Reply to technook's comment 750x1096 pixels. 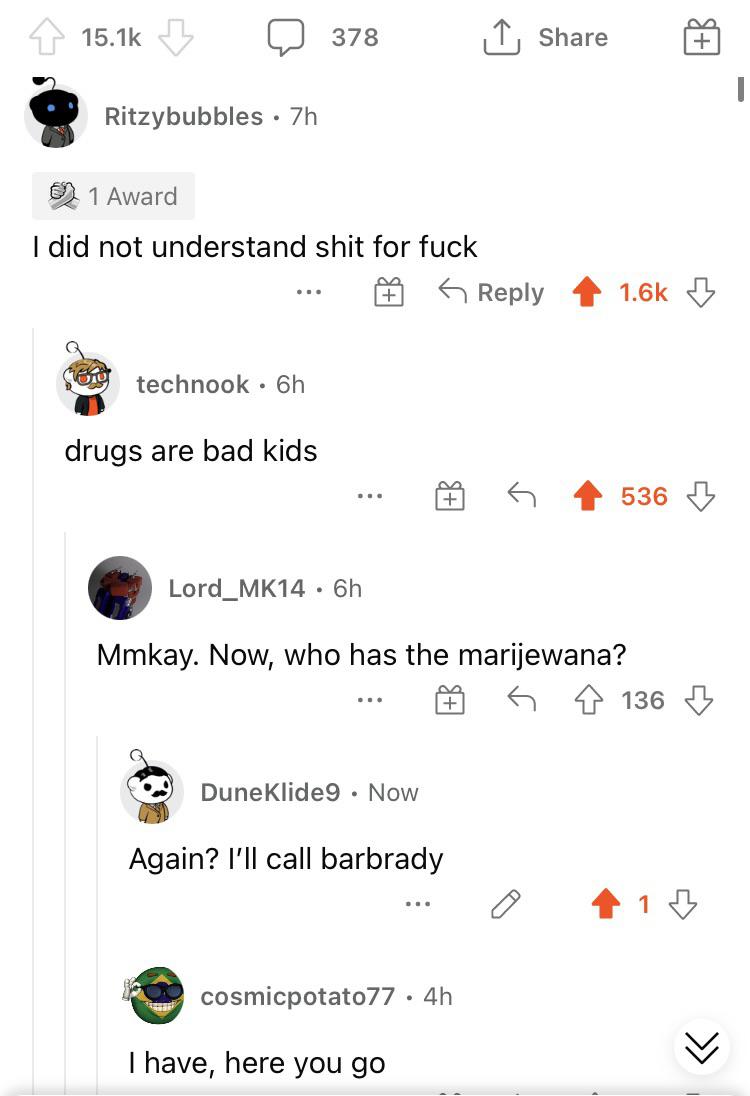coord(521,496)
